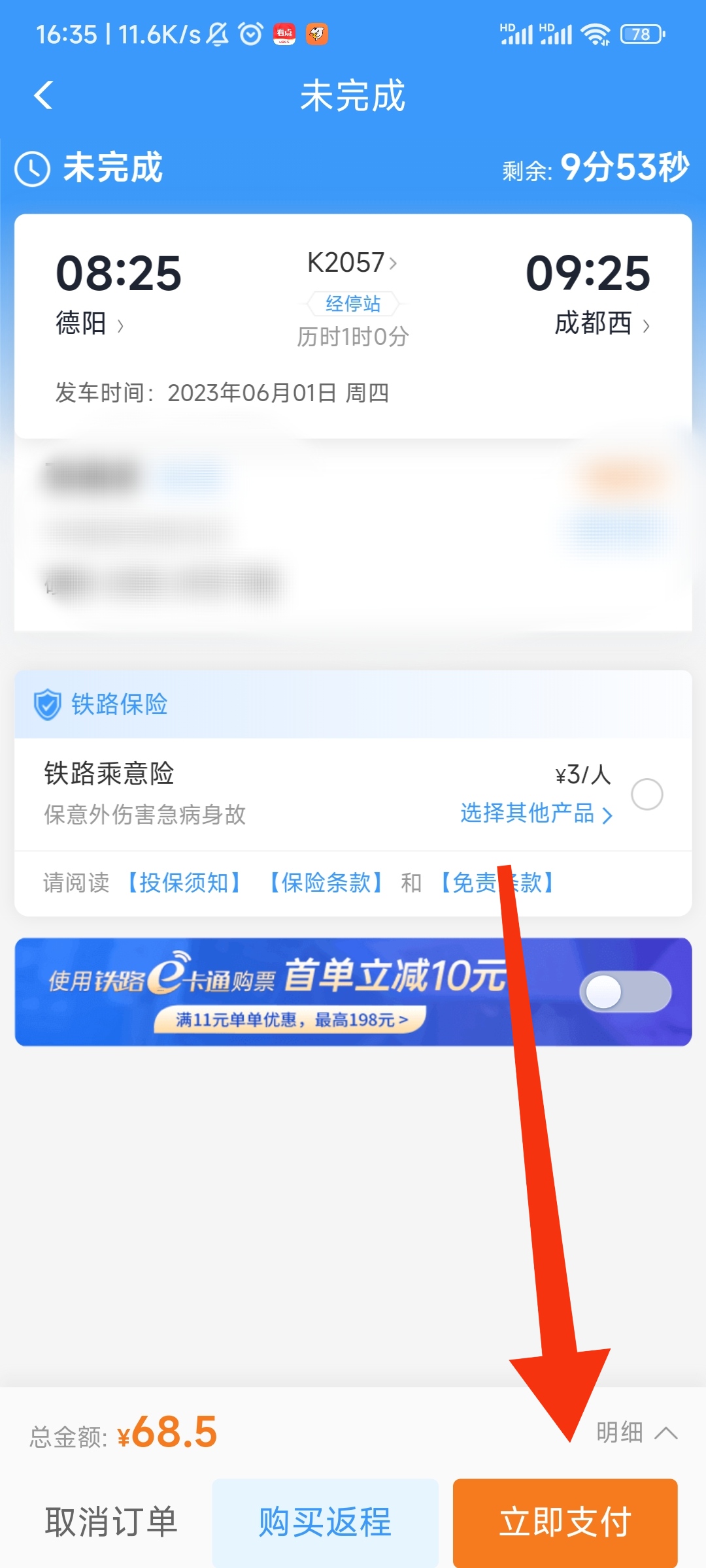
Task: View the 经停站 stopover stations
Action: [352, 304]
